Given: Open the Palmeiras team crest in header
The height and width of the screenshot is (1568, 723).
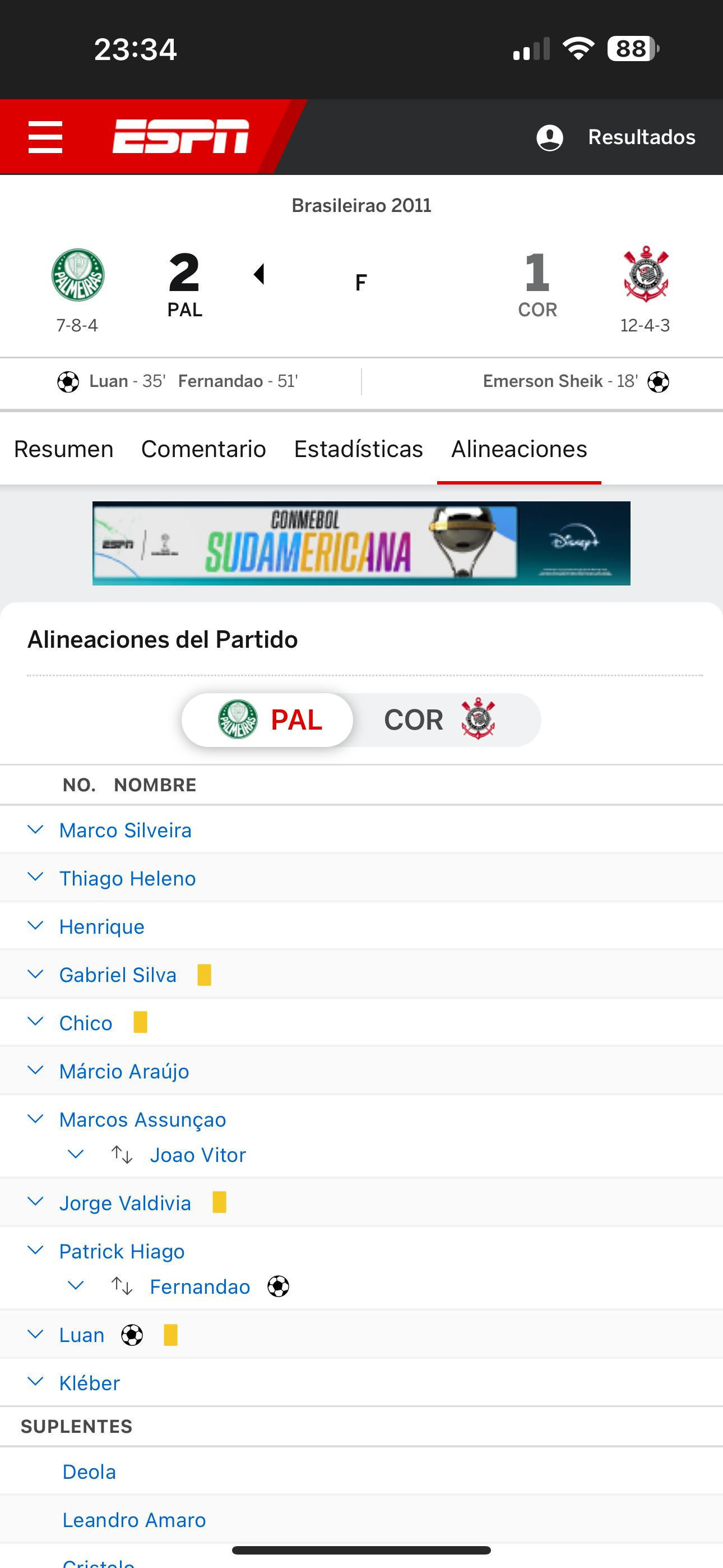Looking at the screenshot, I should tap(77, 275).
